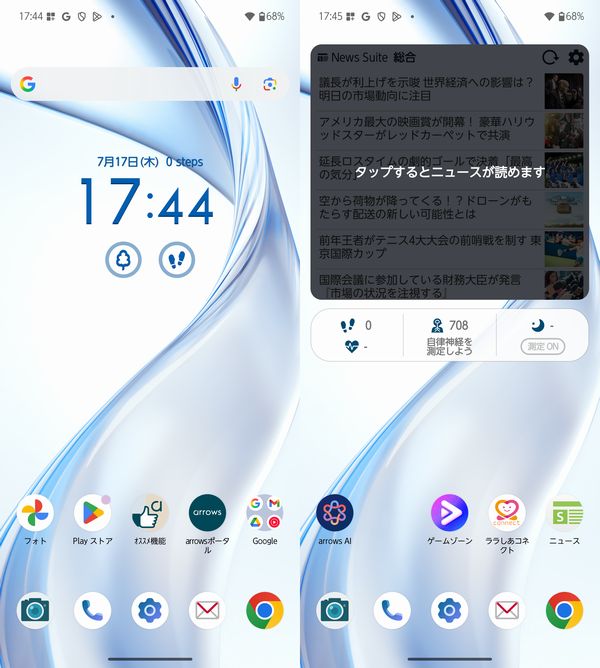Tap the 測定ON sleep button
Viewport: 600px width, 668px height.
[x=543, y=346]
